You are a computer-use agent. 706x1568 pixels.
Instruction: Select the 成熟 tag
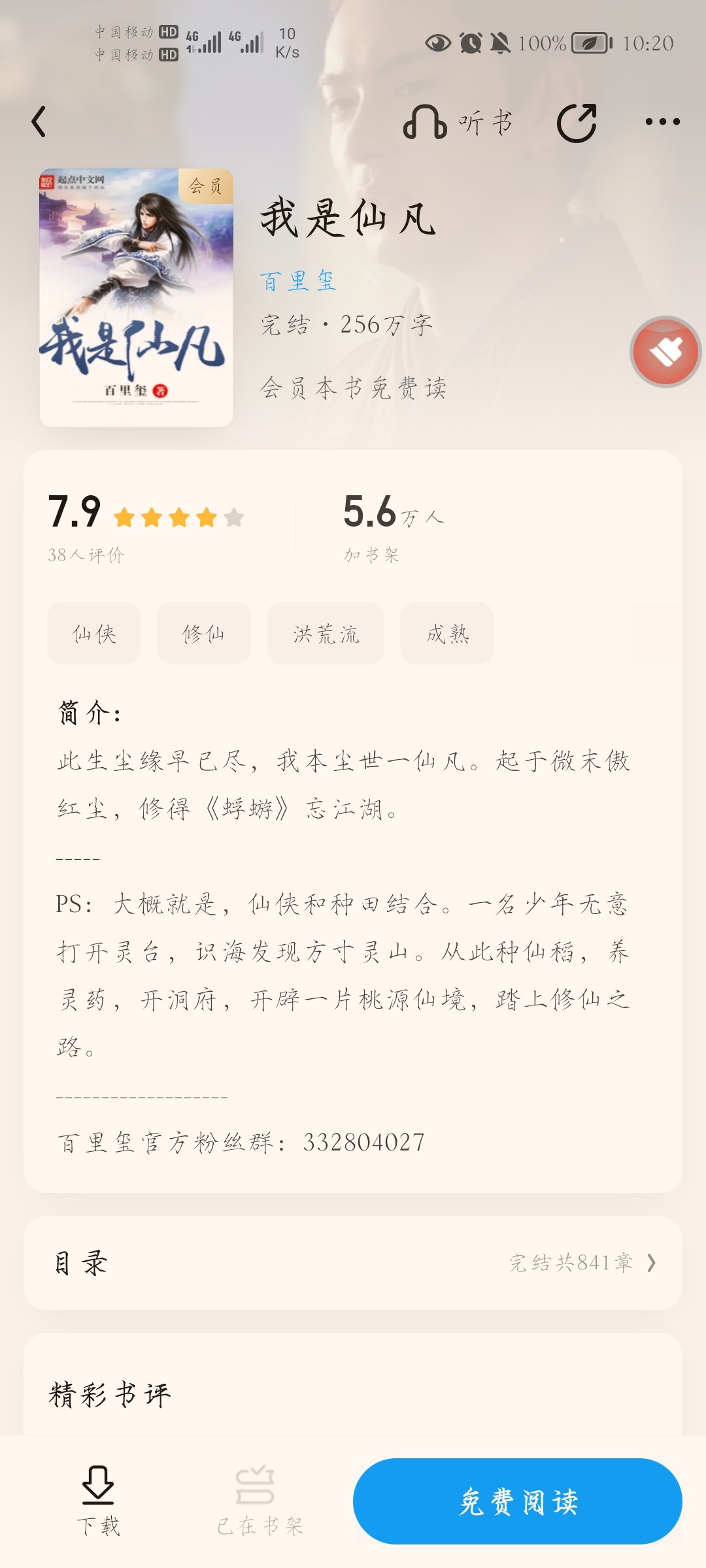coord(447,633)
